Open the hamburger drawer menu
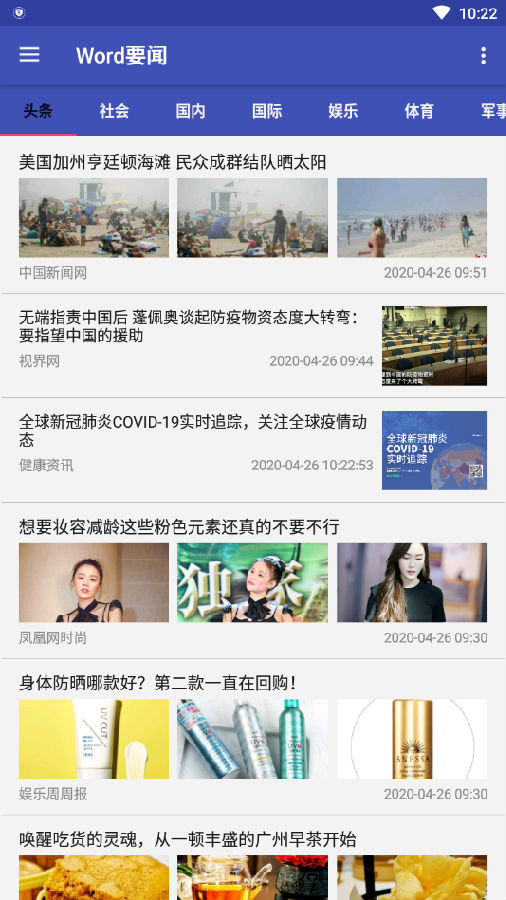506x900 pixels. pyautogui.click(x=29, y=55)
